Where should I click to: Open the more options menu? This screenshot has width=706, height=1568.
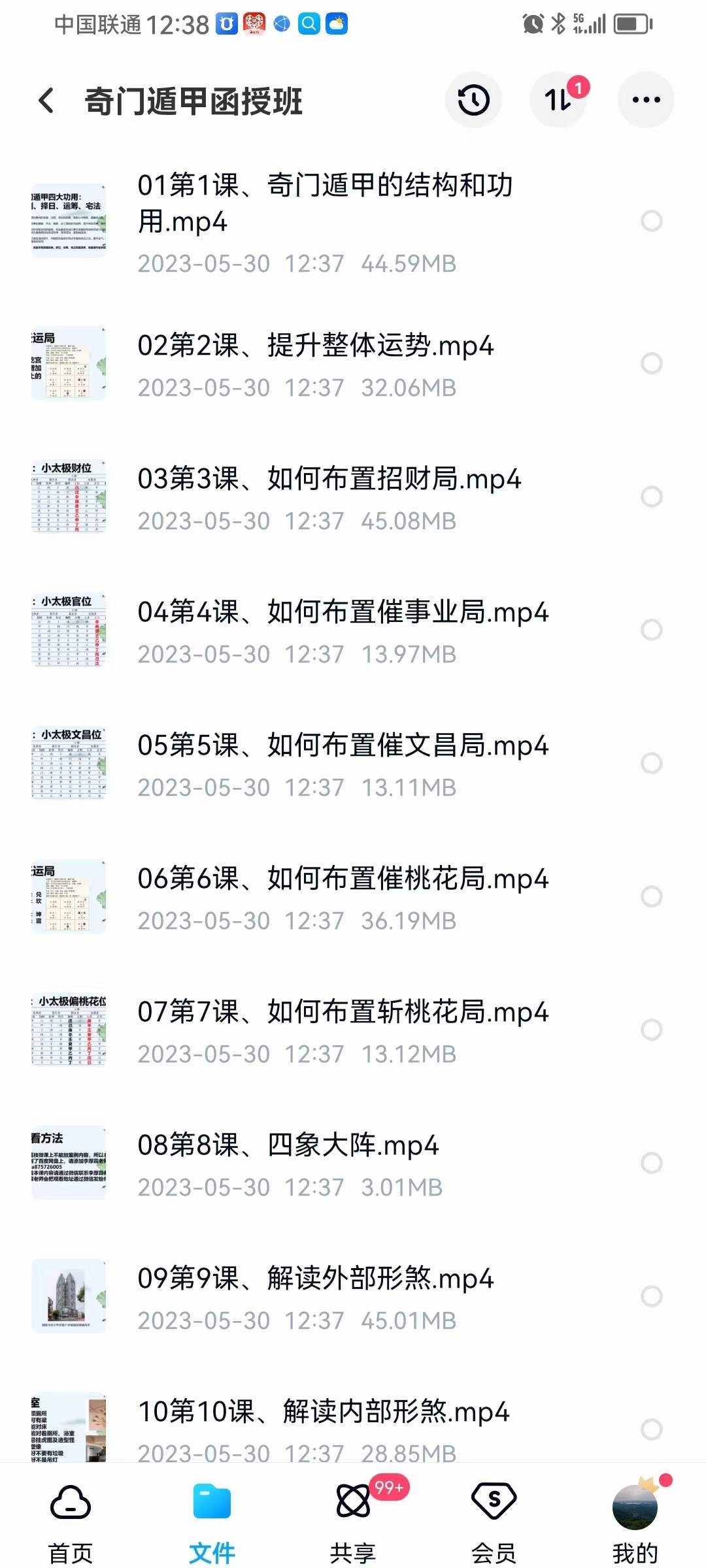pos(646,99)
